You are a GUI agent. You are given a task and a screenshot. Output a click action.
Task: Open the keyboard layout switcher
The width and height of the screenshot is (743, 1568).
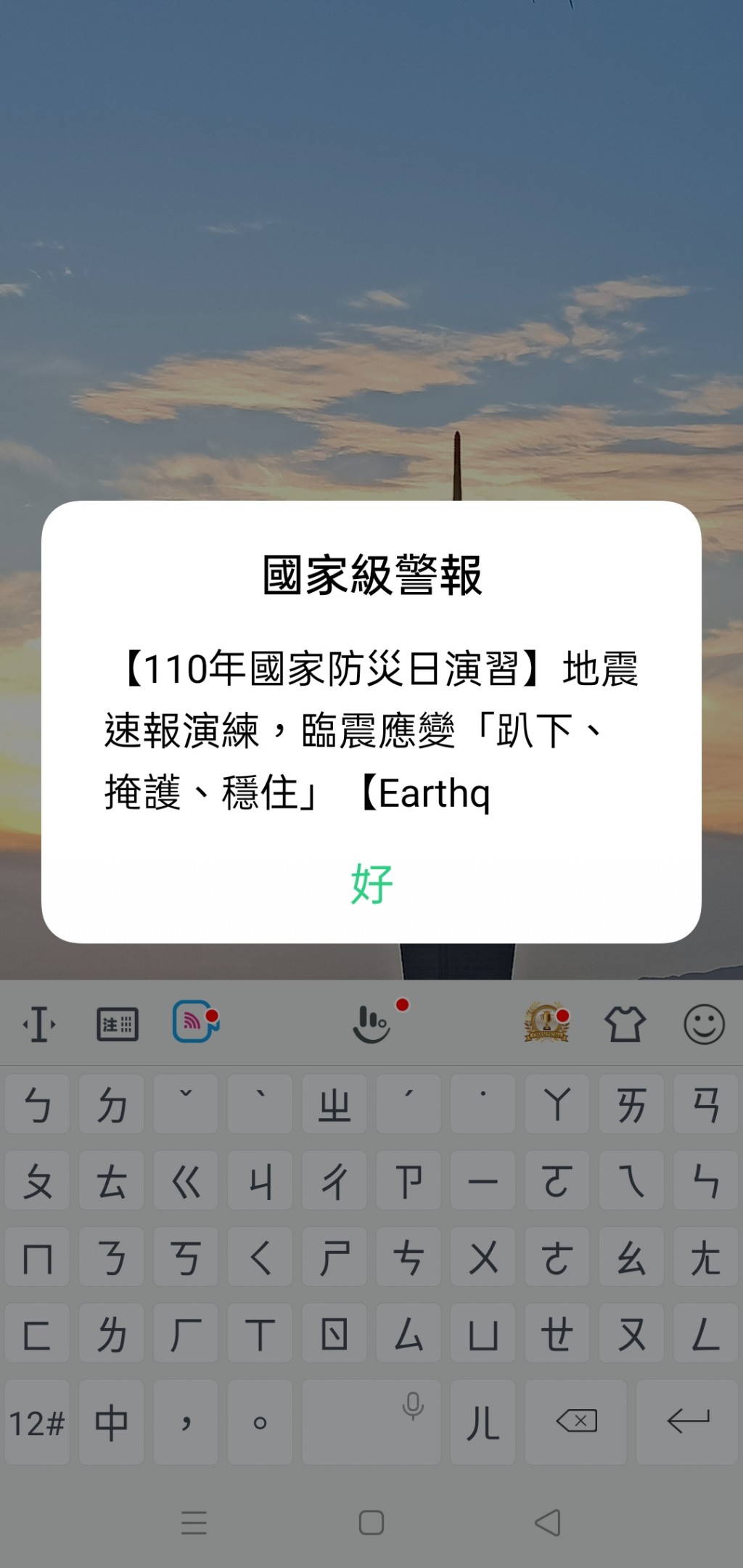tap(118, 1025)
